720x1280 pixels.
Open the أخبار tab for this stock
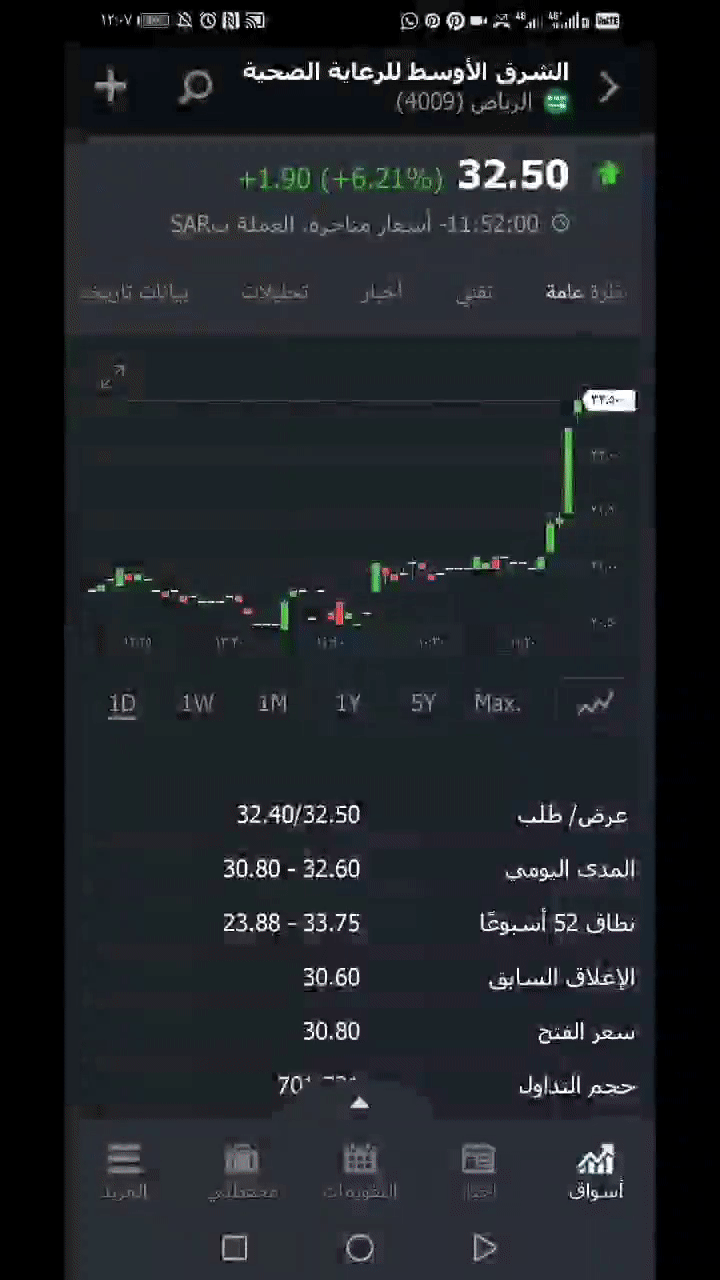click(381, 292)
